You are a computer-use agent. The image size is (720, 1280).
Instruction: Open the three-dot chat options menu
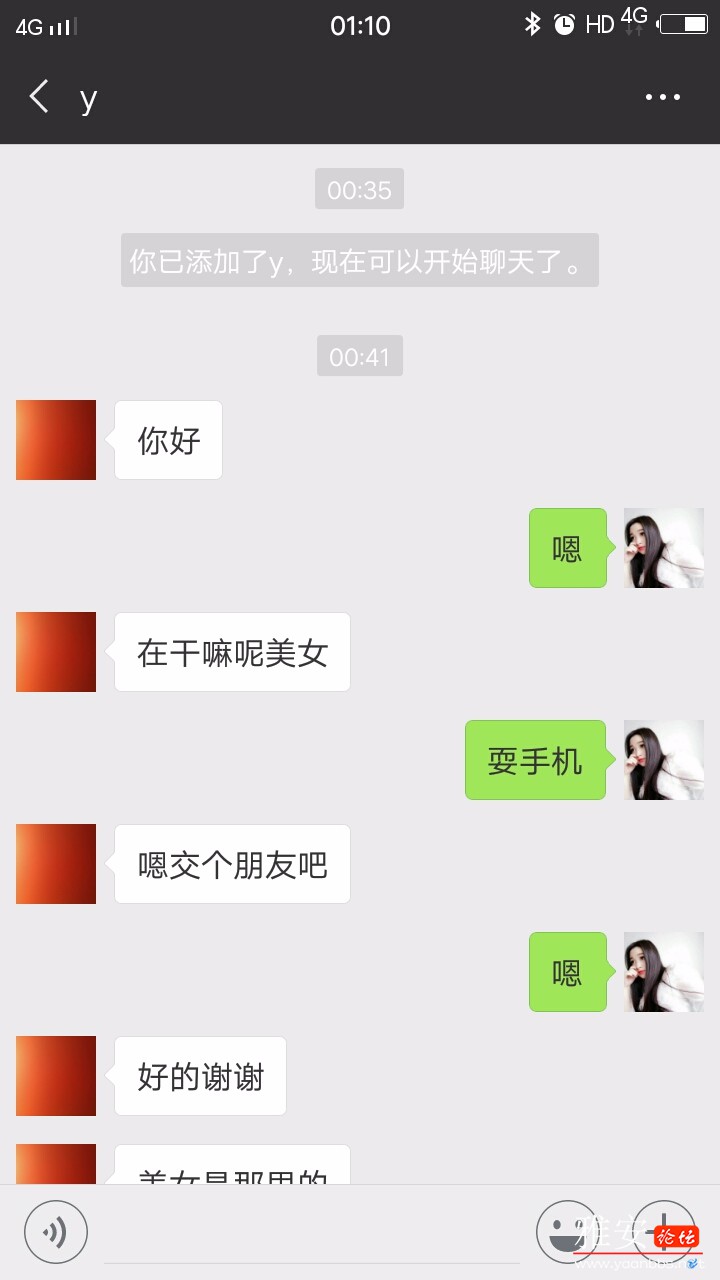[662, 97]
